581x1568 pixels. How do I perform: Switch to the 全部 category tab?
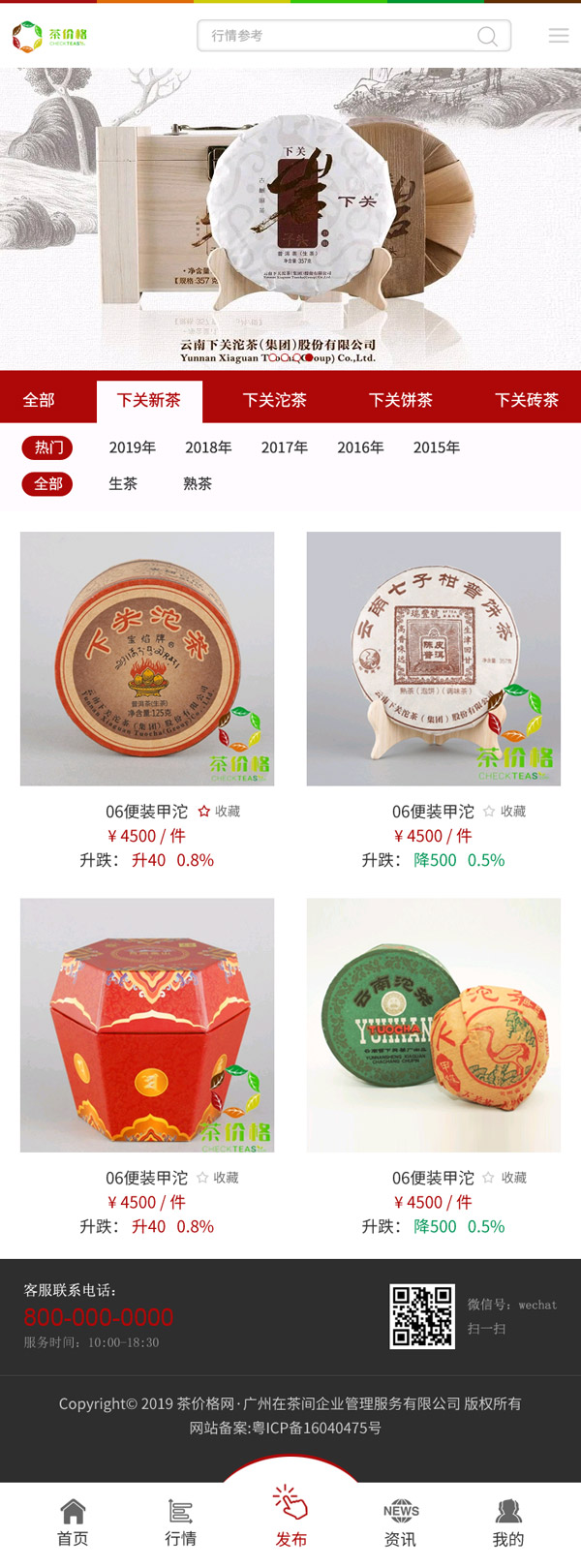39,400
